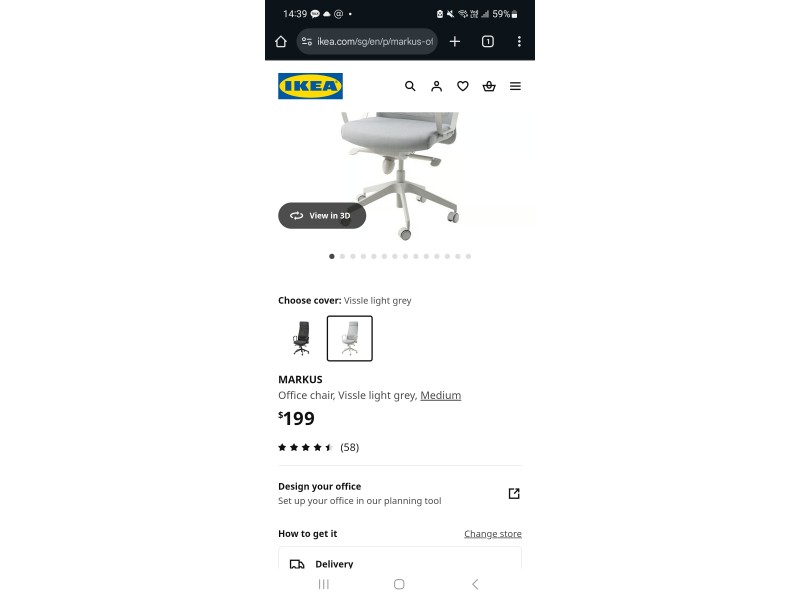The width and height of the screenshot is (800, 600).
Task: Open the favourites heart list
Action: [462, 86]
